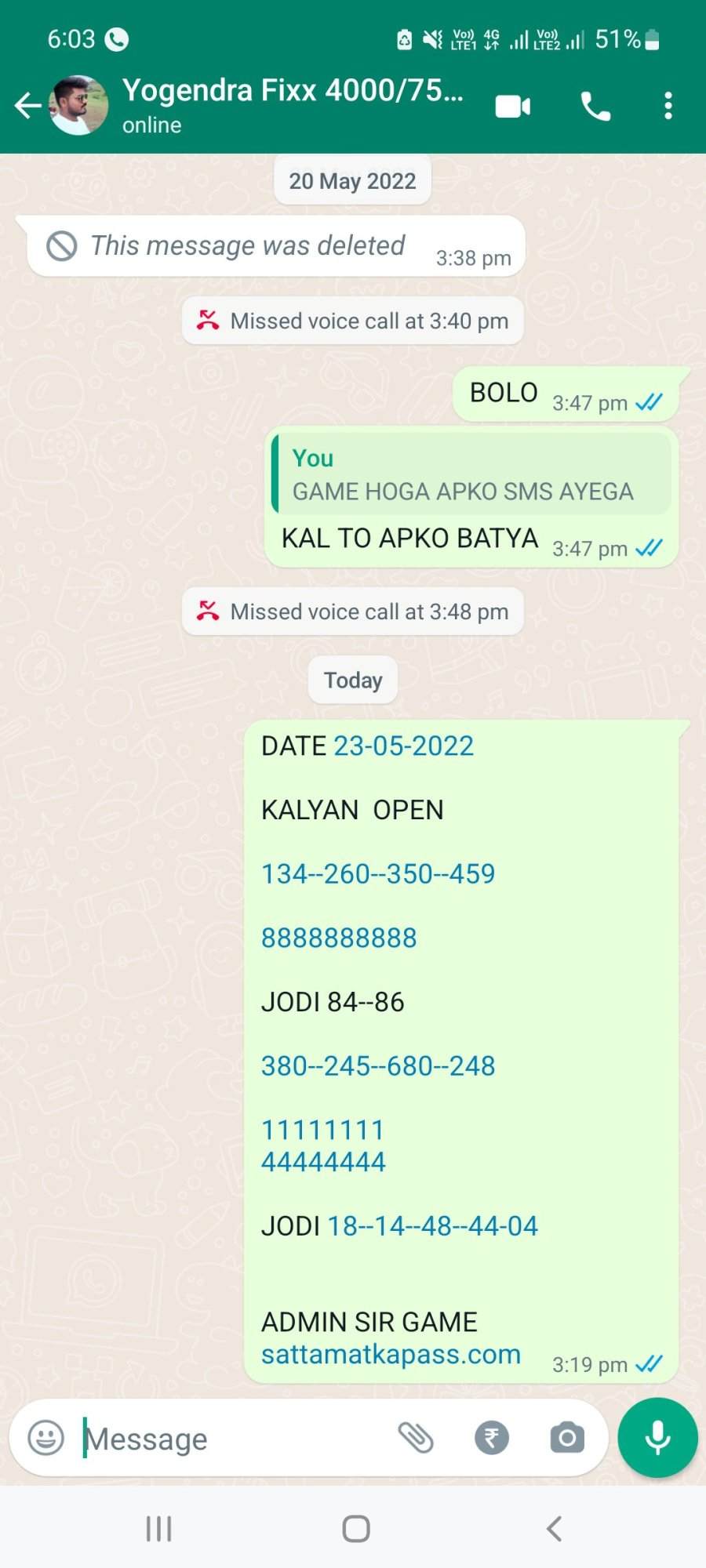Open the emoji picker
706x1568 pixels.
pos(45,1438)
